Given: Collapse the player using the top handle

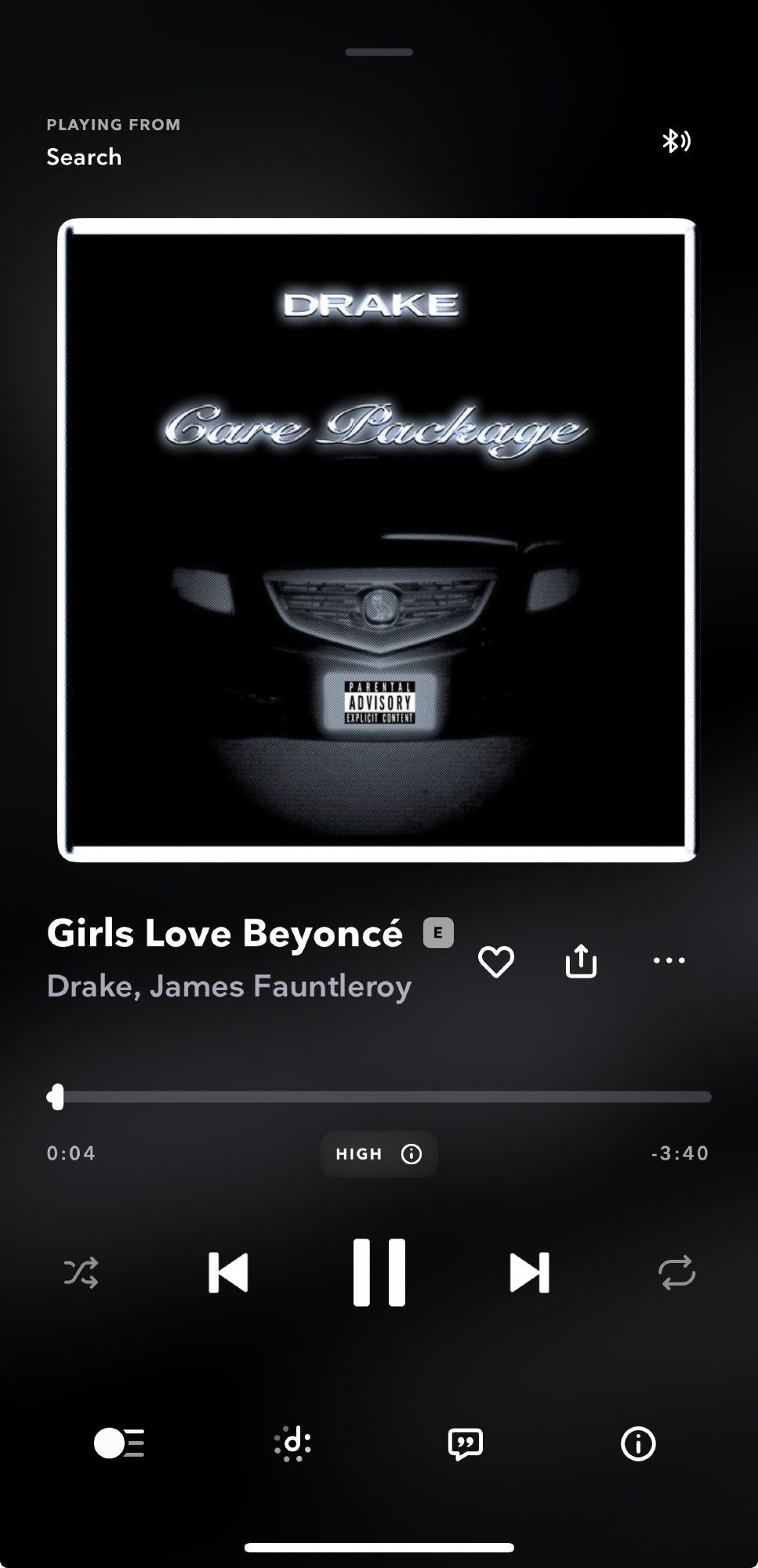Looking at the screenshot, I should point(379,53).
